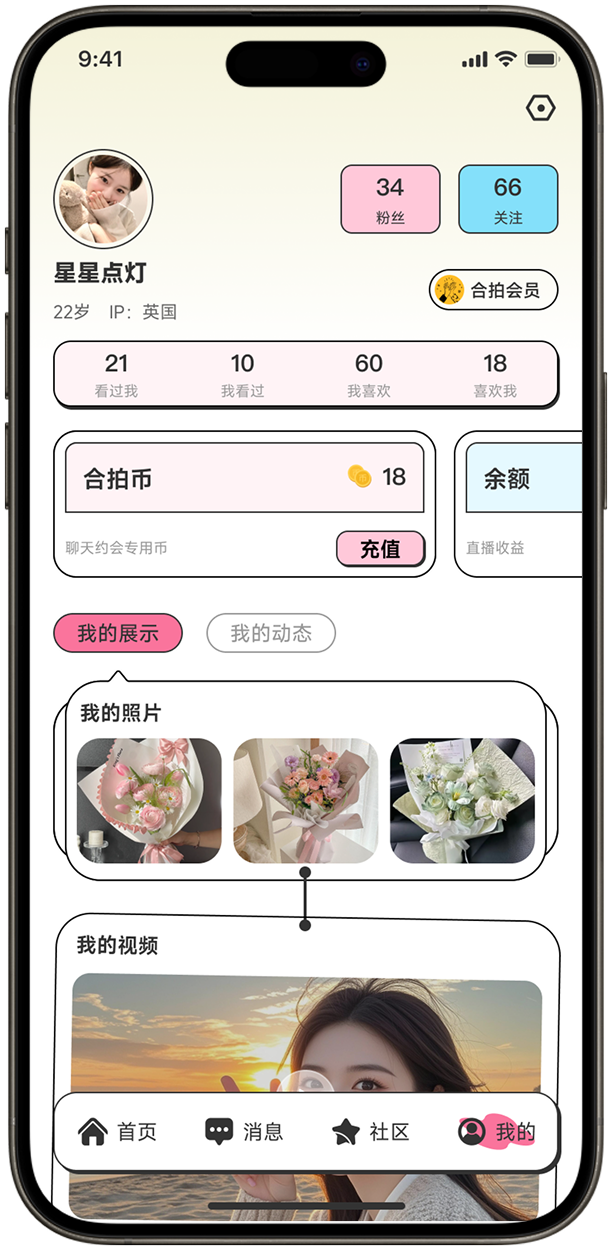
Task: Open the pastel mixed bouquet photo
Action: (306, 801)
